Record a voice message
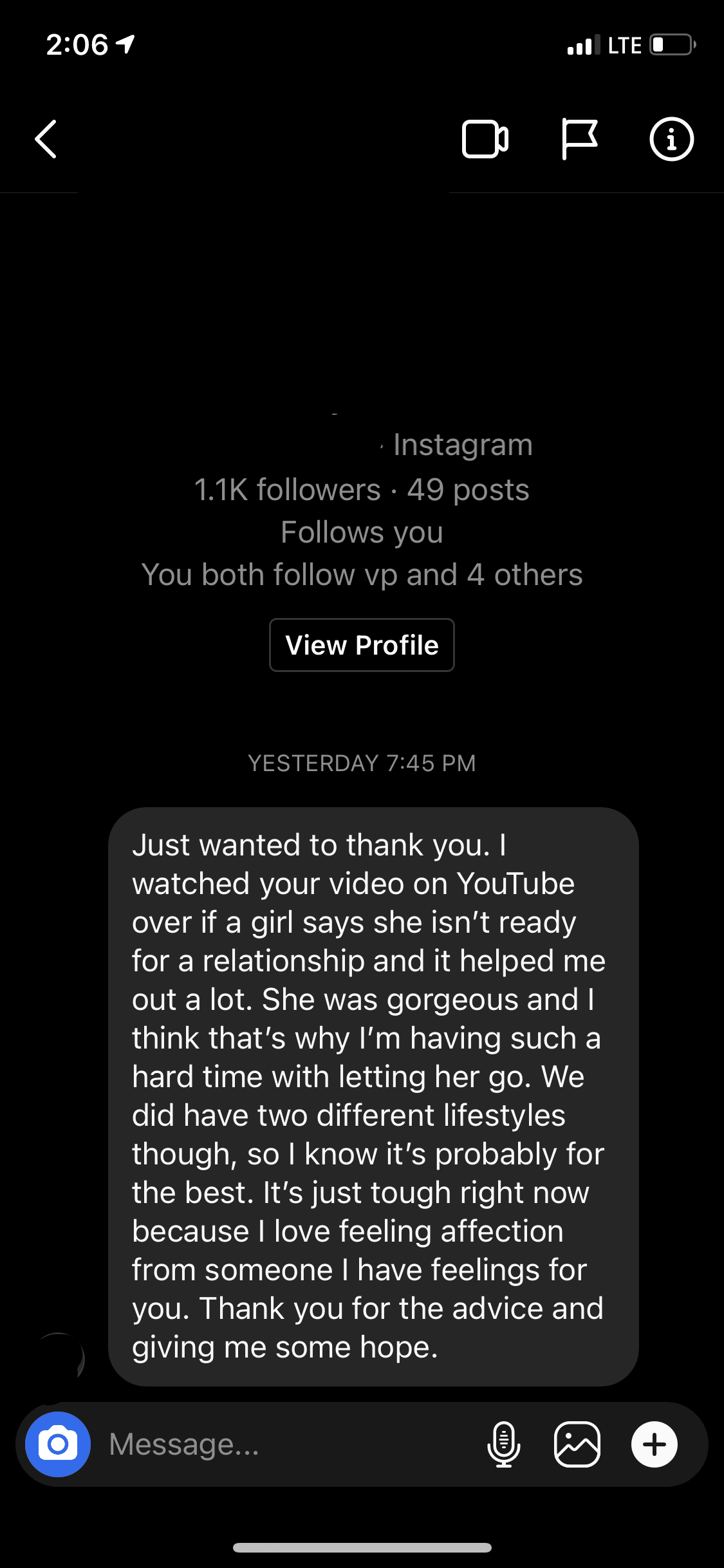Viewport: 724px width, 1568px height. tap(503, 1444)
